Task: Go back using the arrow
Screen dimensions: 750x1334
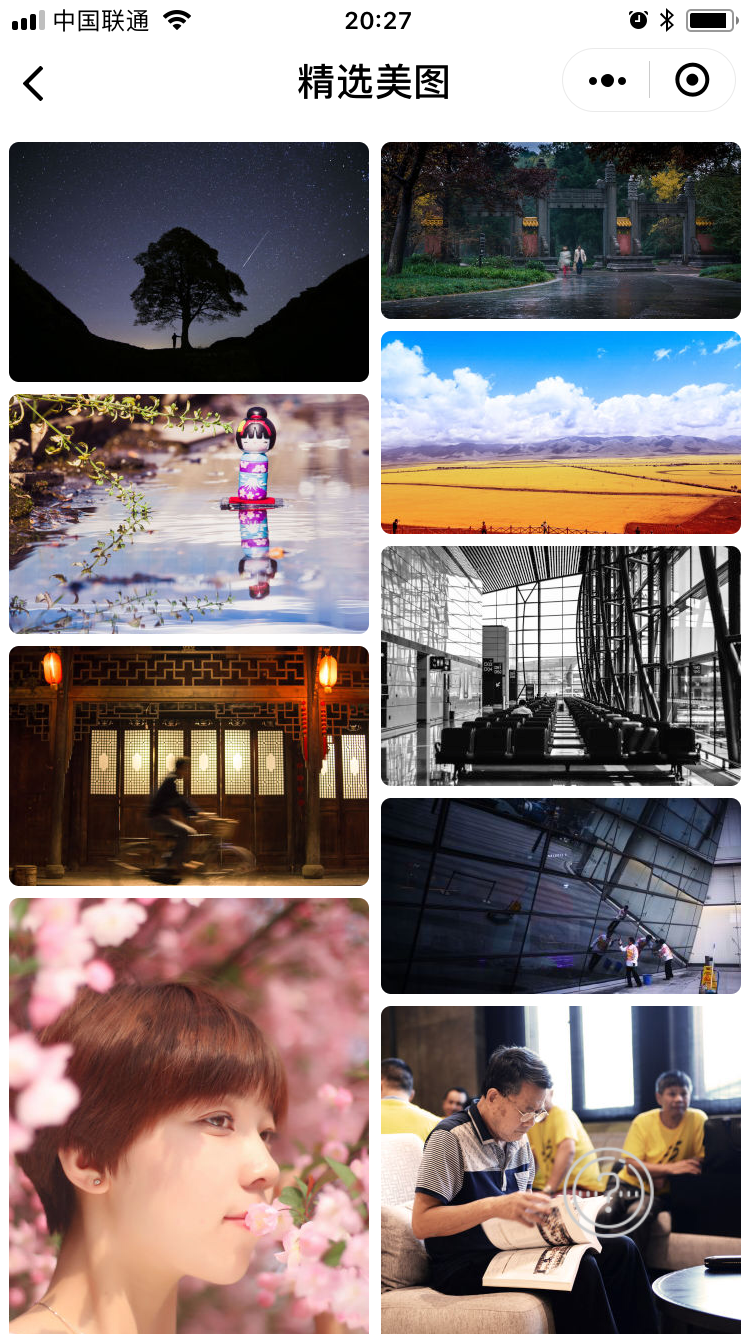Action: pos(34,83)
